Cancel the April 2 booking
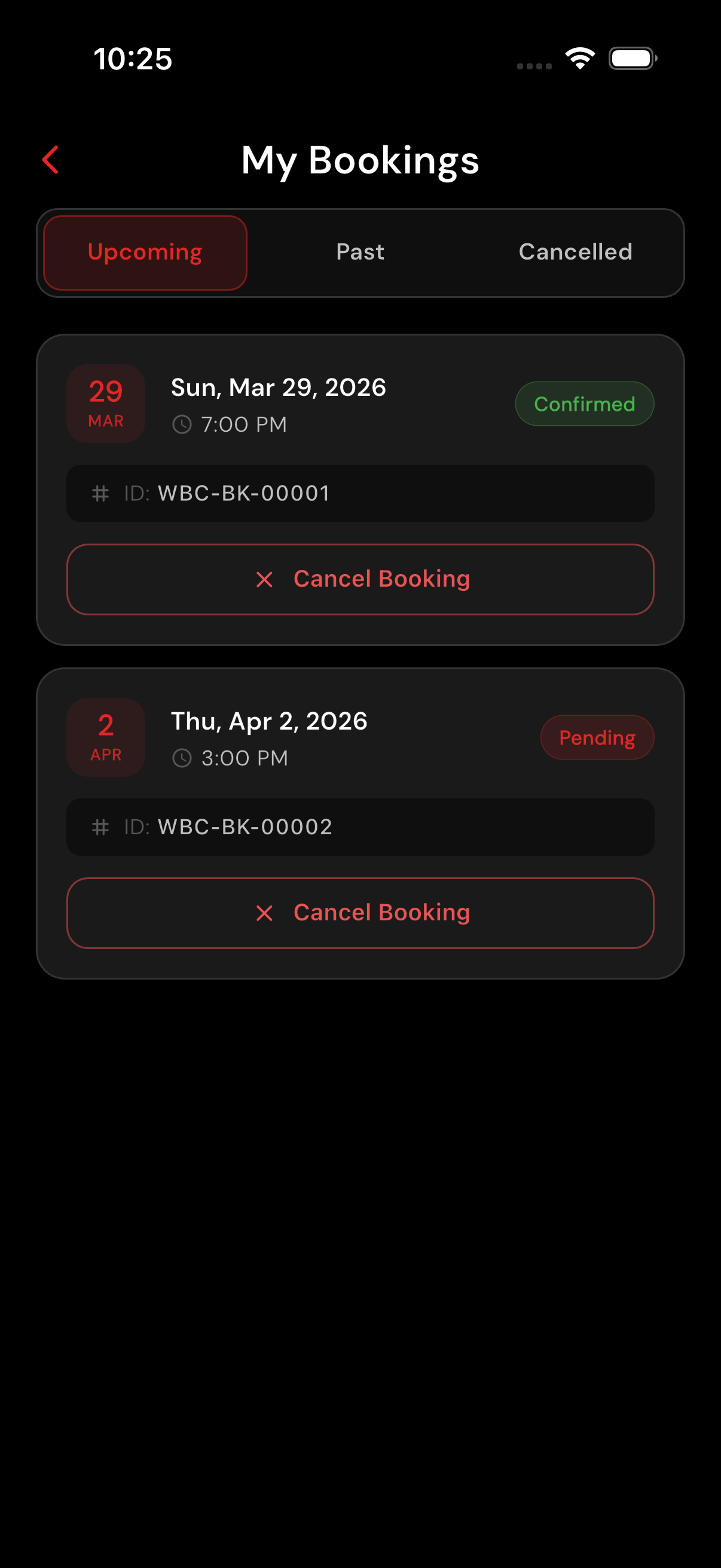The width and height of the screenshot is (721, 1568). (x=360, y=913)
